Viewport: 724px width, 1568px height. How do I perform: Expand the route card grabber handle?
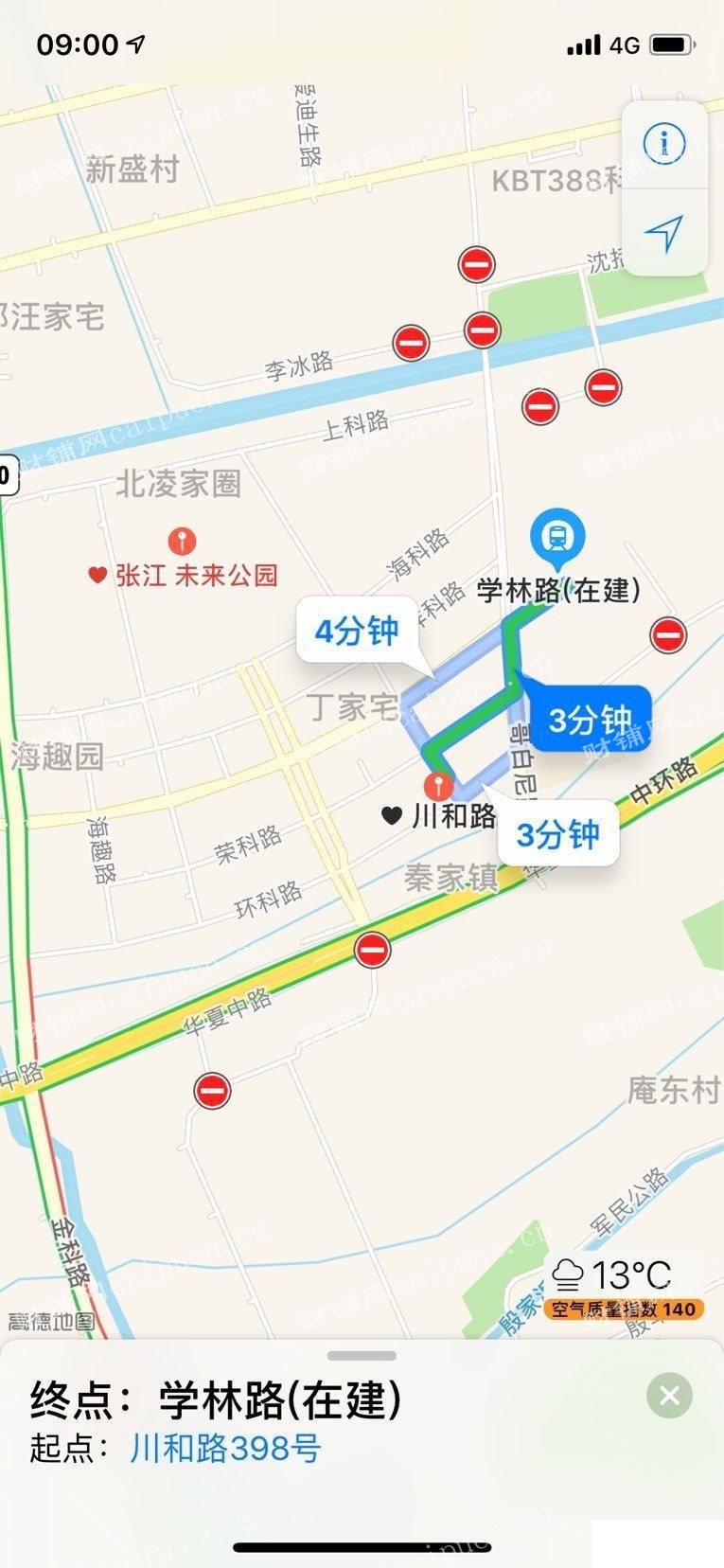[x=362, y=1356]
